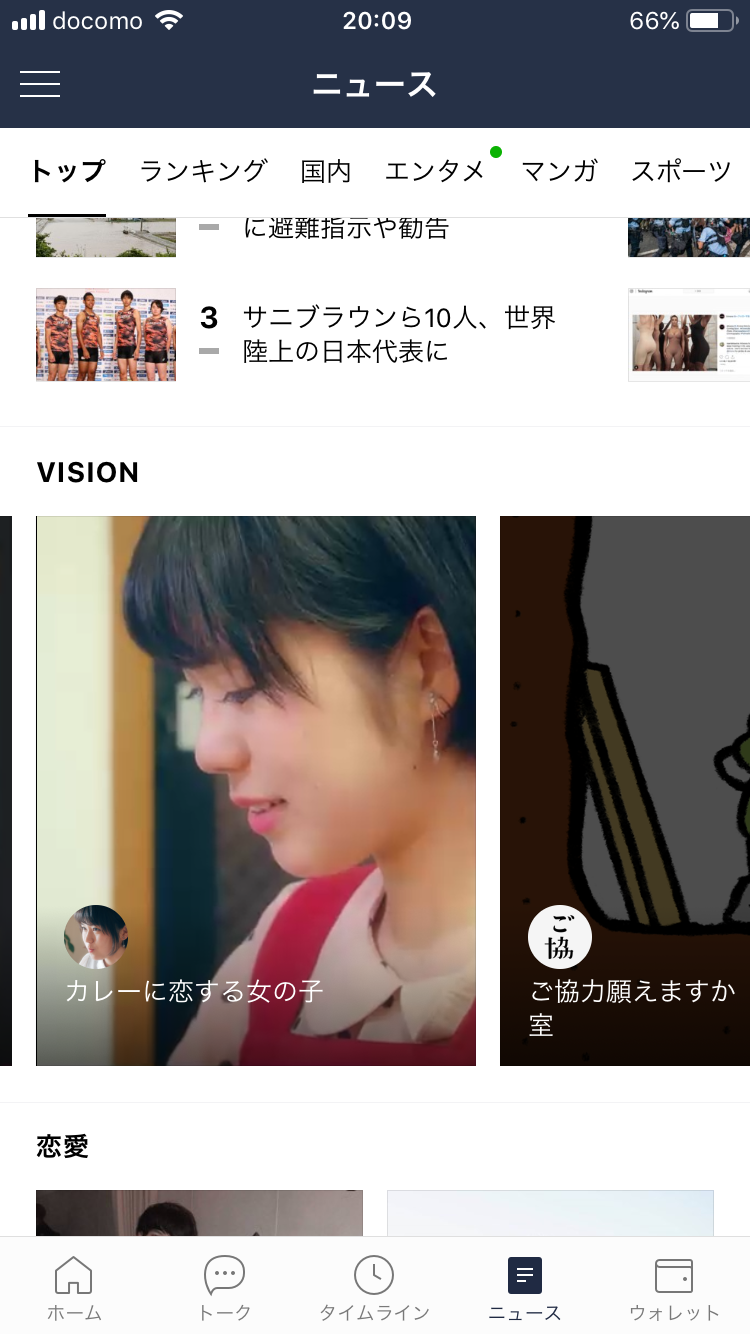The image size is (750, 1334).
Task: Go to the ホーム tab
Action: point(74,1288)
